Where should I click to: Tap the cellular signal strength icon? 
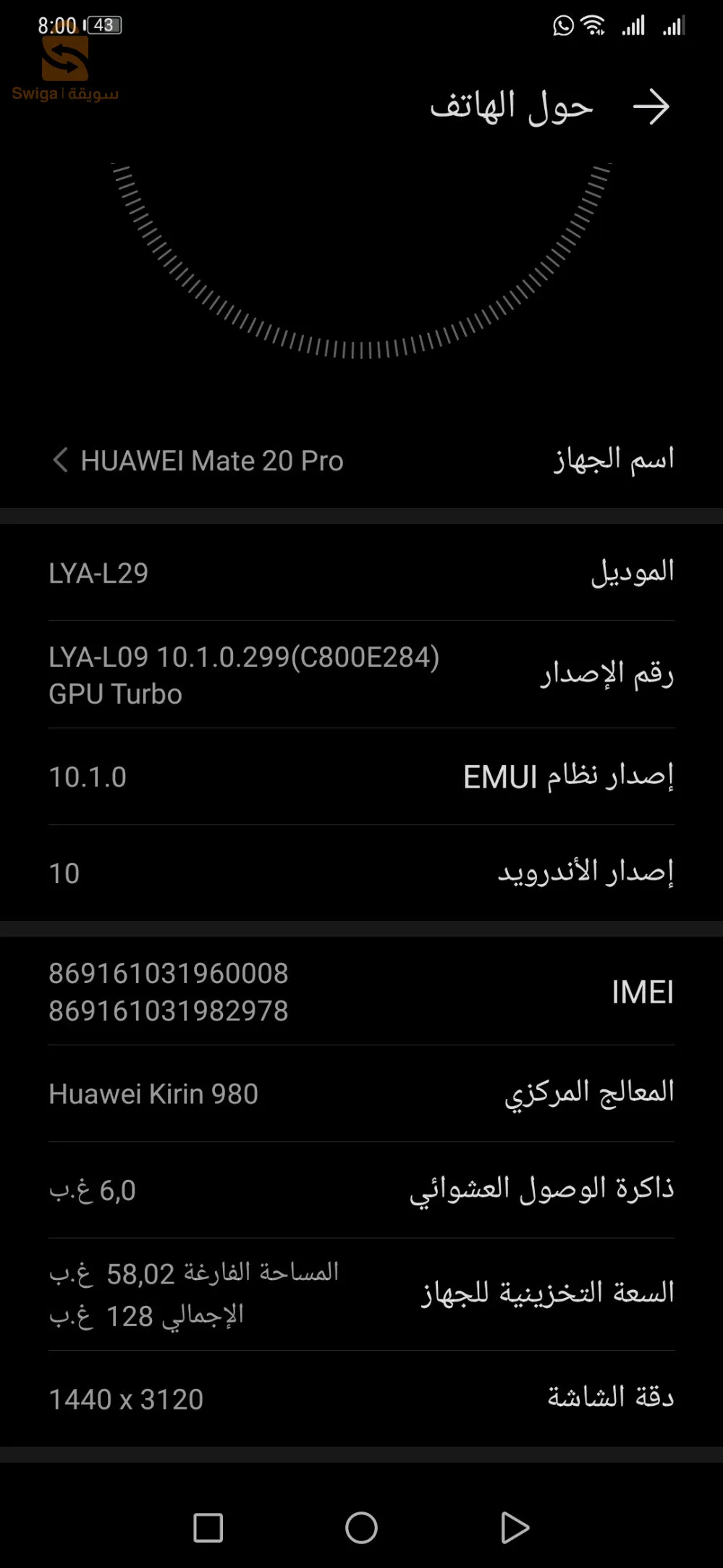click(x=633, y=25)
